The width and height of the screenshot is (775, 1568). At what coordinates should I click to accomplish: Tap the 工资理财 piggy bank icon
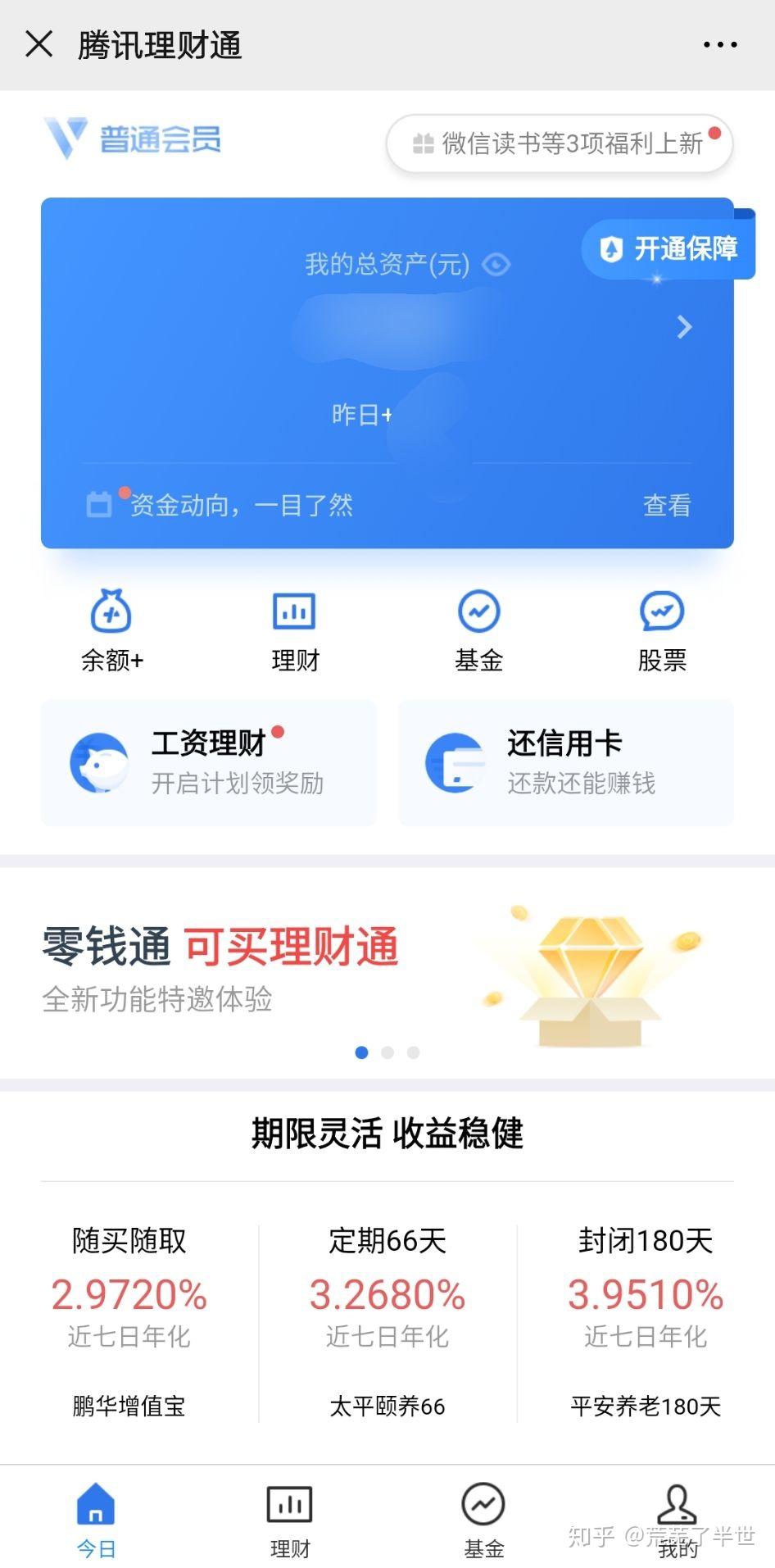pos(100,762)
